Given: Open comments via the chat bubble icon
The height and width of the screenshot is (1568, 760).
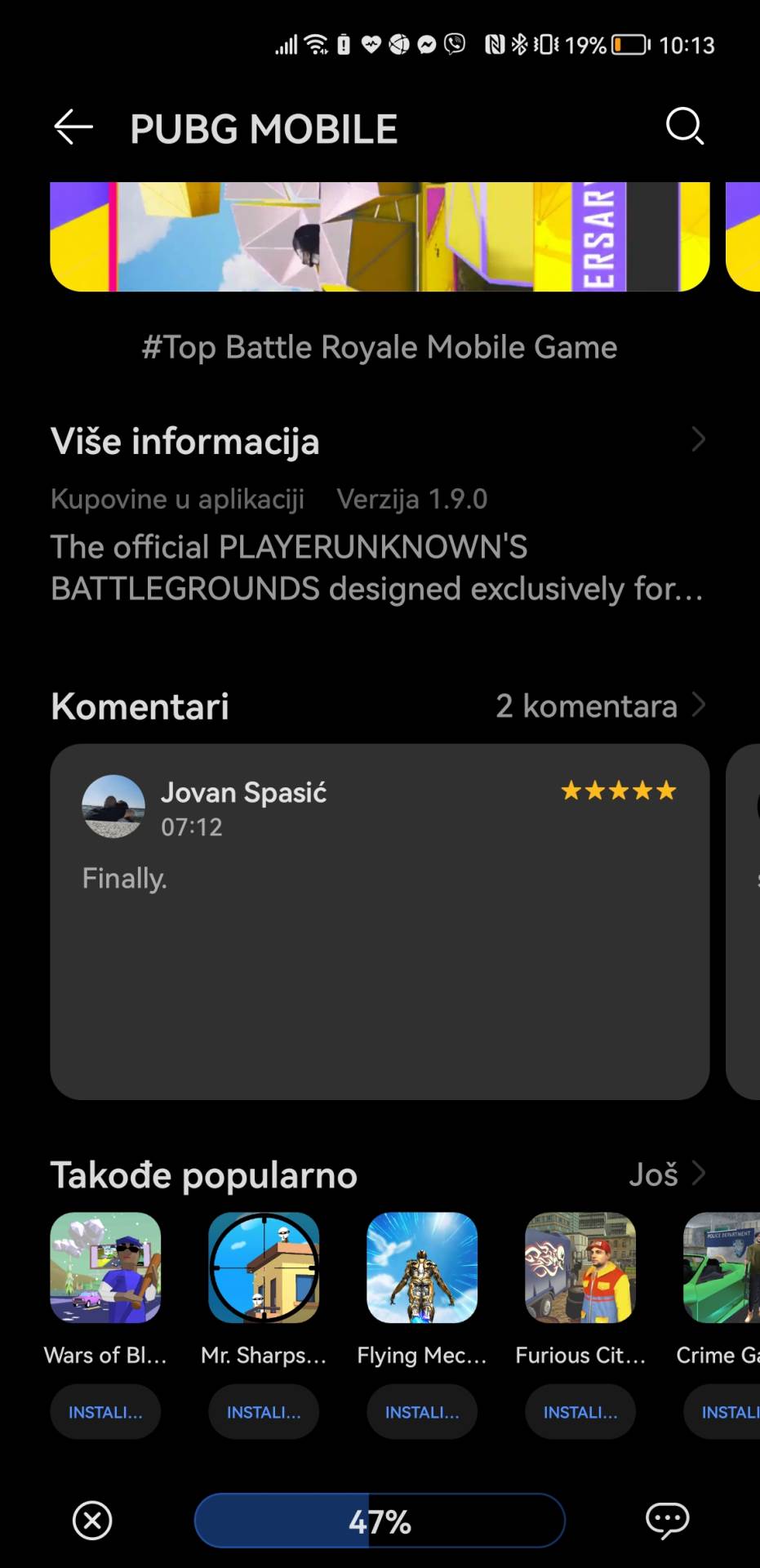Looking at the screenshot, I should point(667,1519).
